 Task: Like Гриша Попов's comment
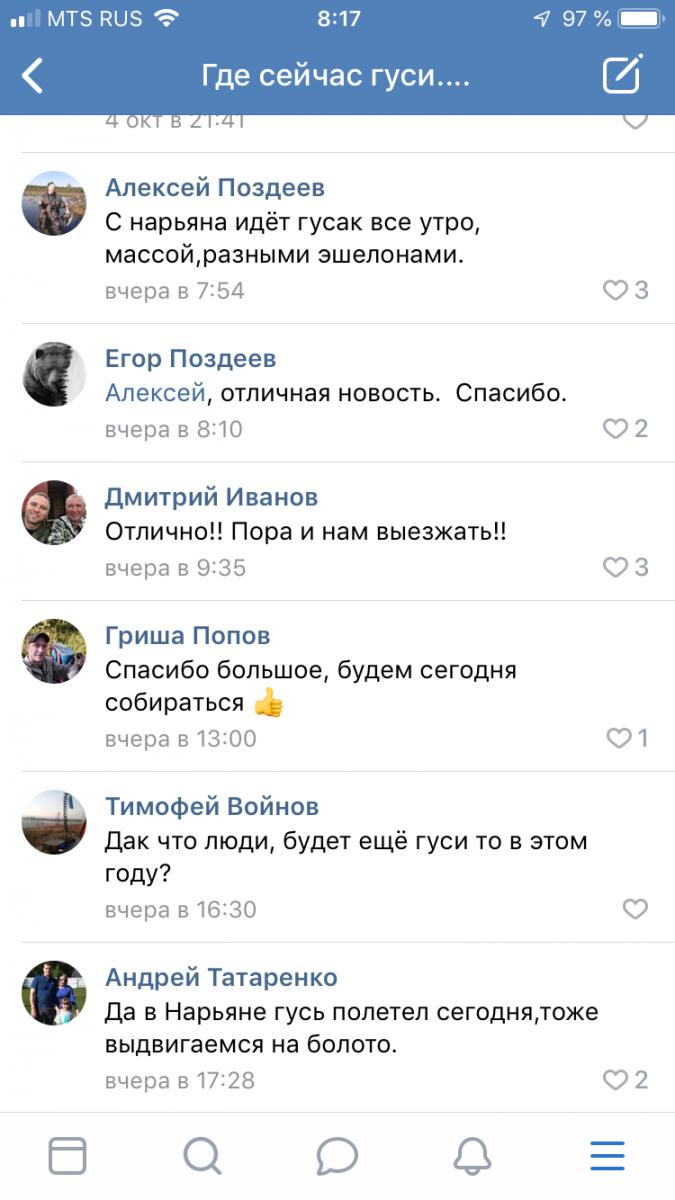point(619,739)
